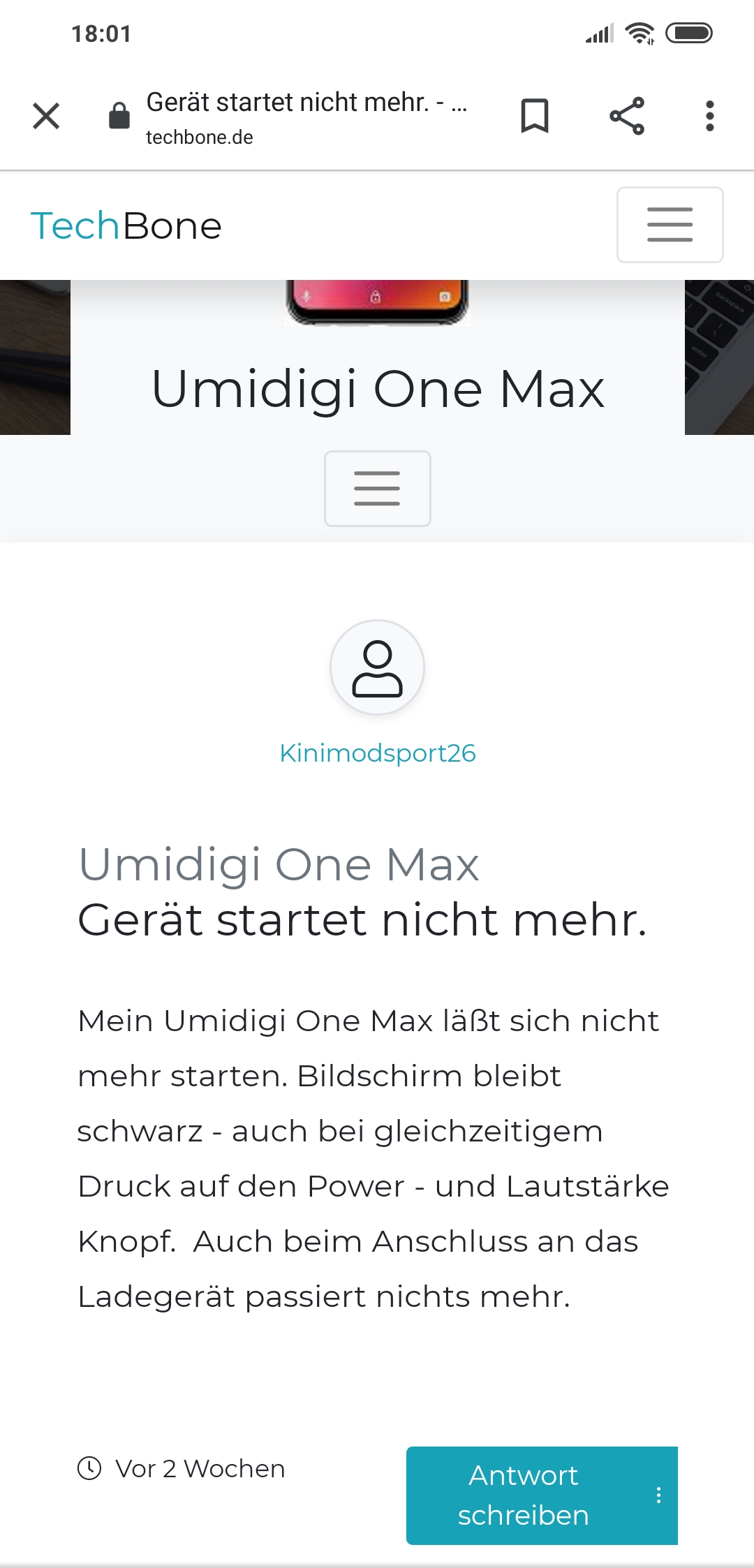
Task: Open Kinimodsport26's user profile
Action: [x=377, y=753]
